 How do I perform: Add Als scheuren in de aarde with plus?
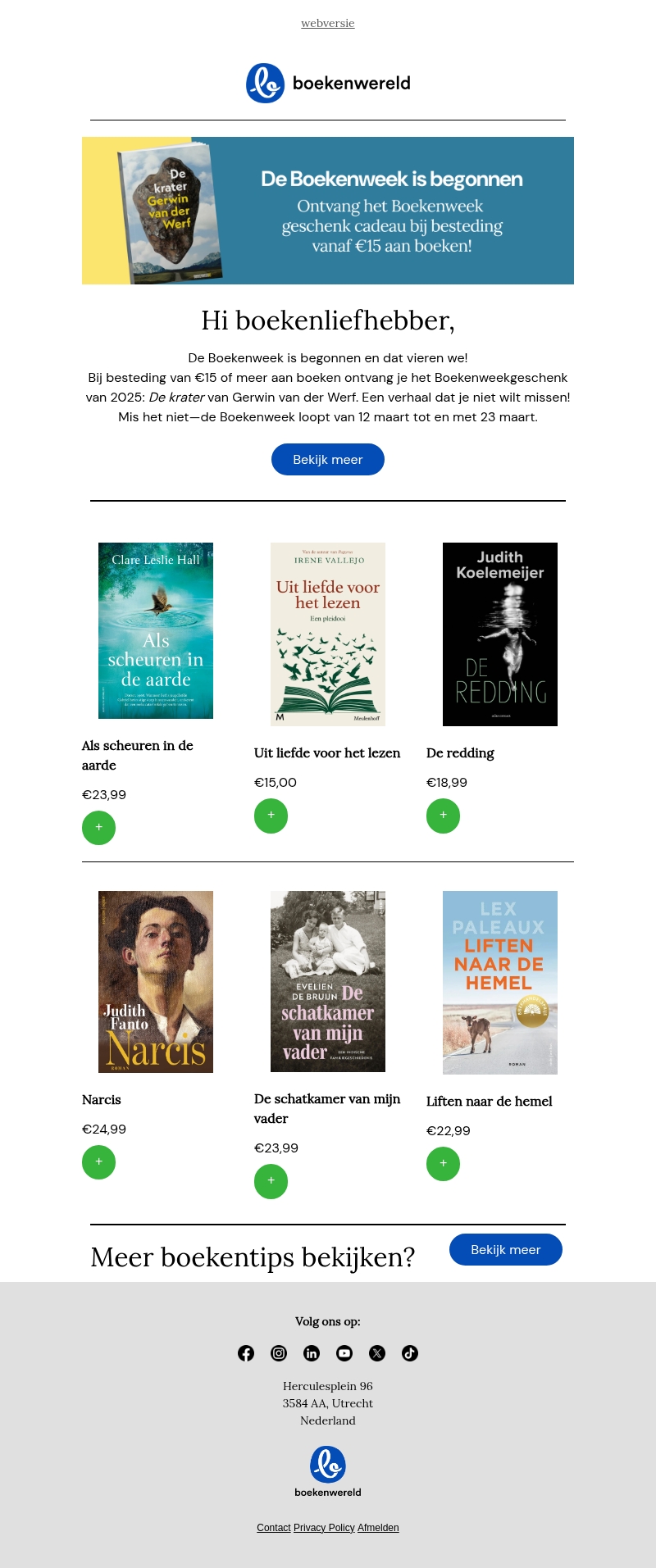pyautogui.click(x=98, y=828)
